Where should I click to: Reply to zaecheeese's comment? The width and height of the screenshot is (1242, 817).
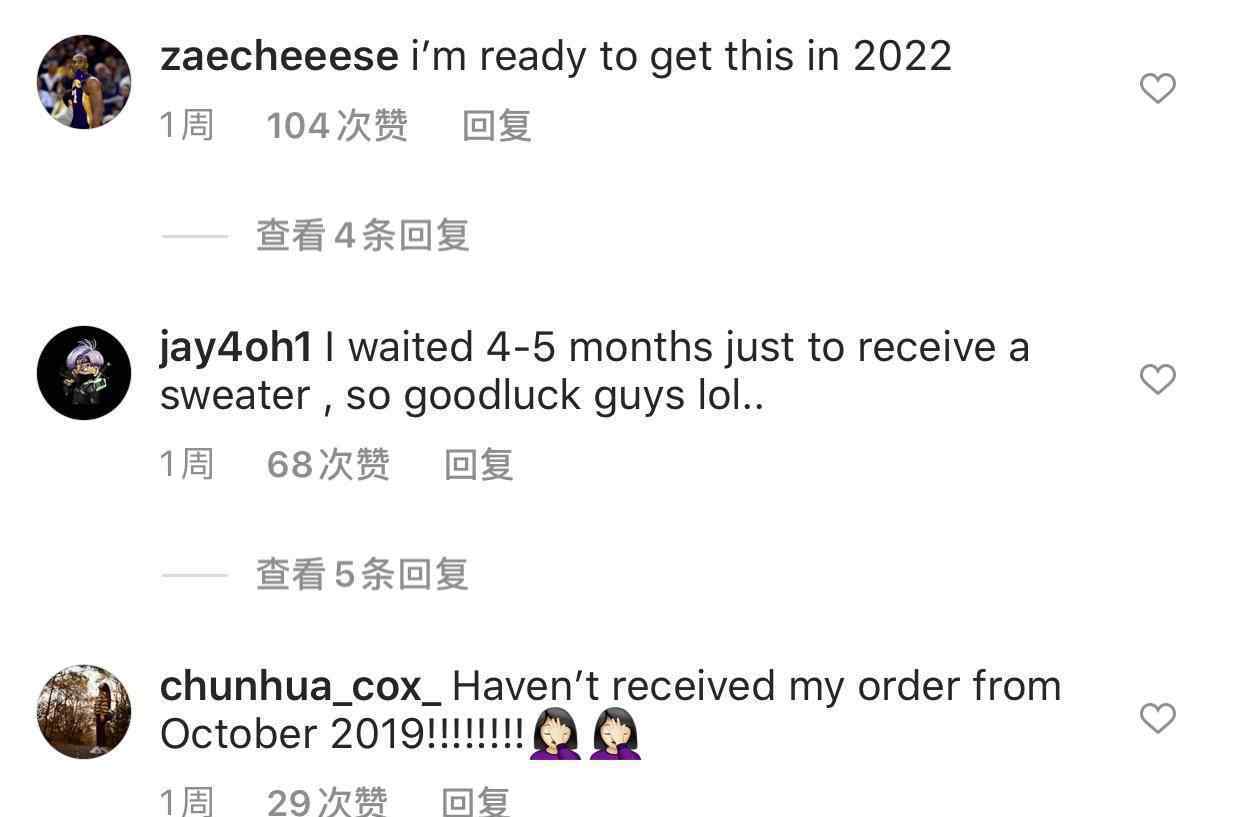496,127
